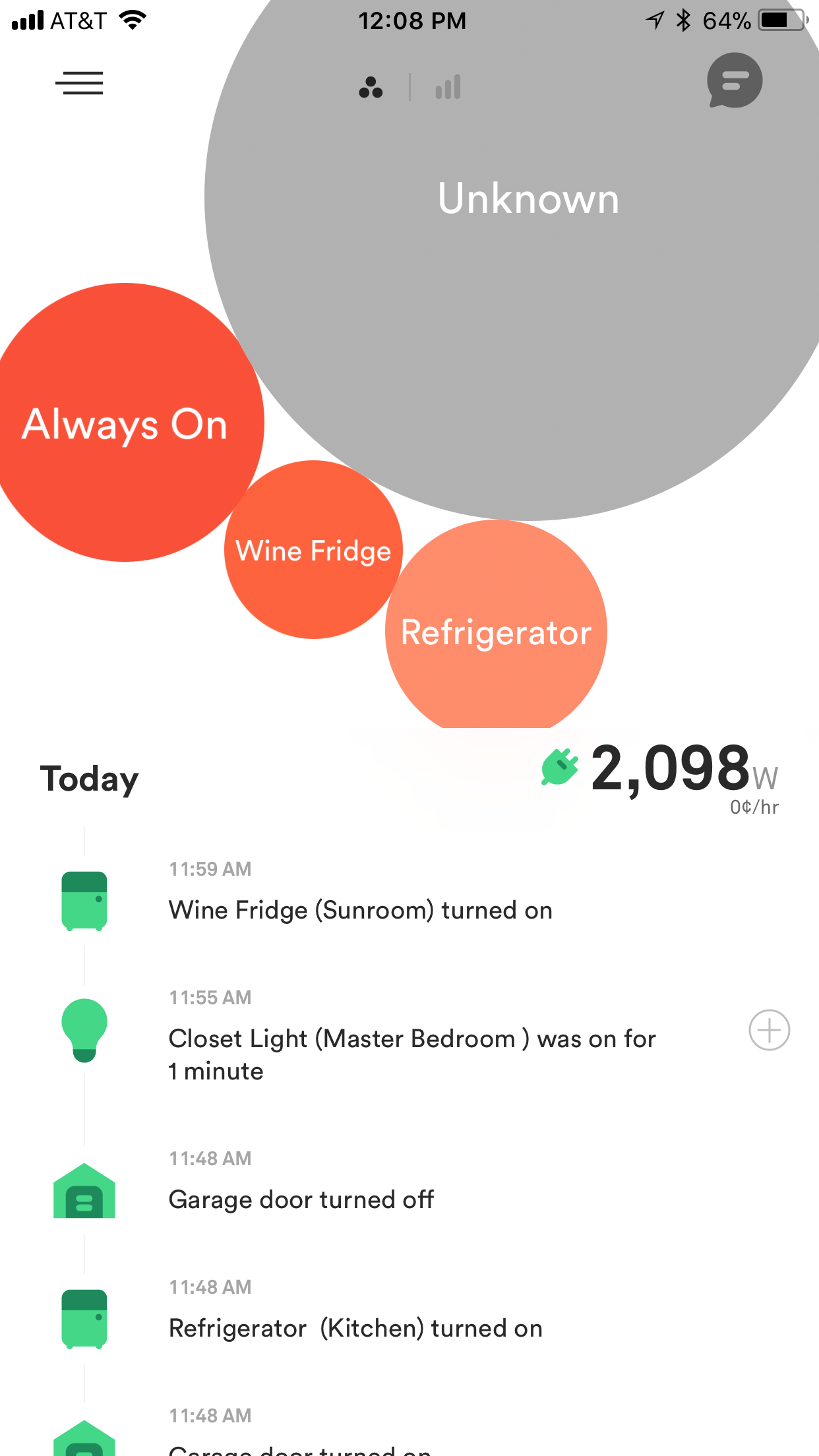Select the Wine Fridge bubble
Viewport: 819px width, 1456px height.
click(314, 551)
